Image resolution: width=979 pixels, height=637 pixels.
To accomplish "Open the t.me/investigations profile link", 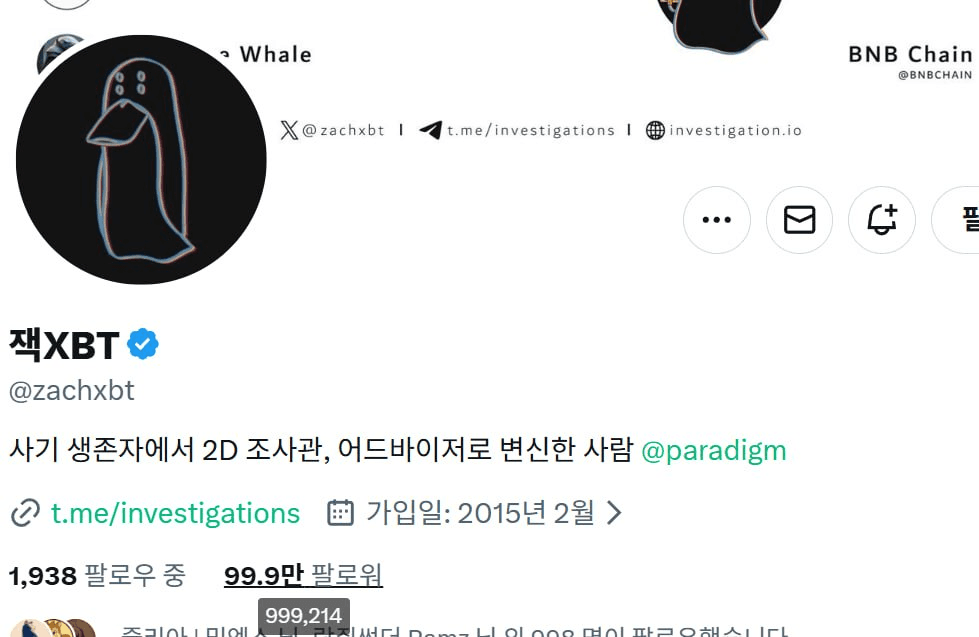I will (x=175, y=514).
